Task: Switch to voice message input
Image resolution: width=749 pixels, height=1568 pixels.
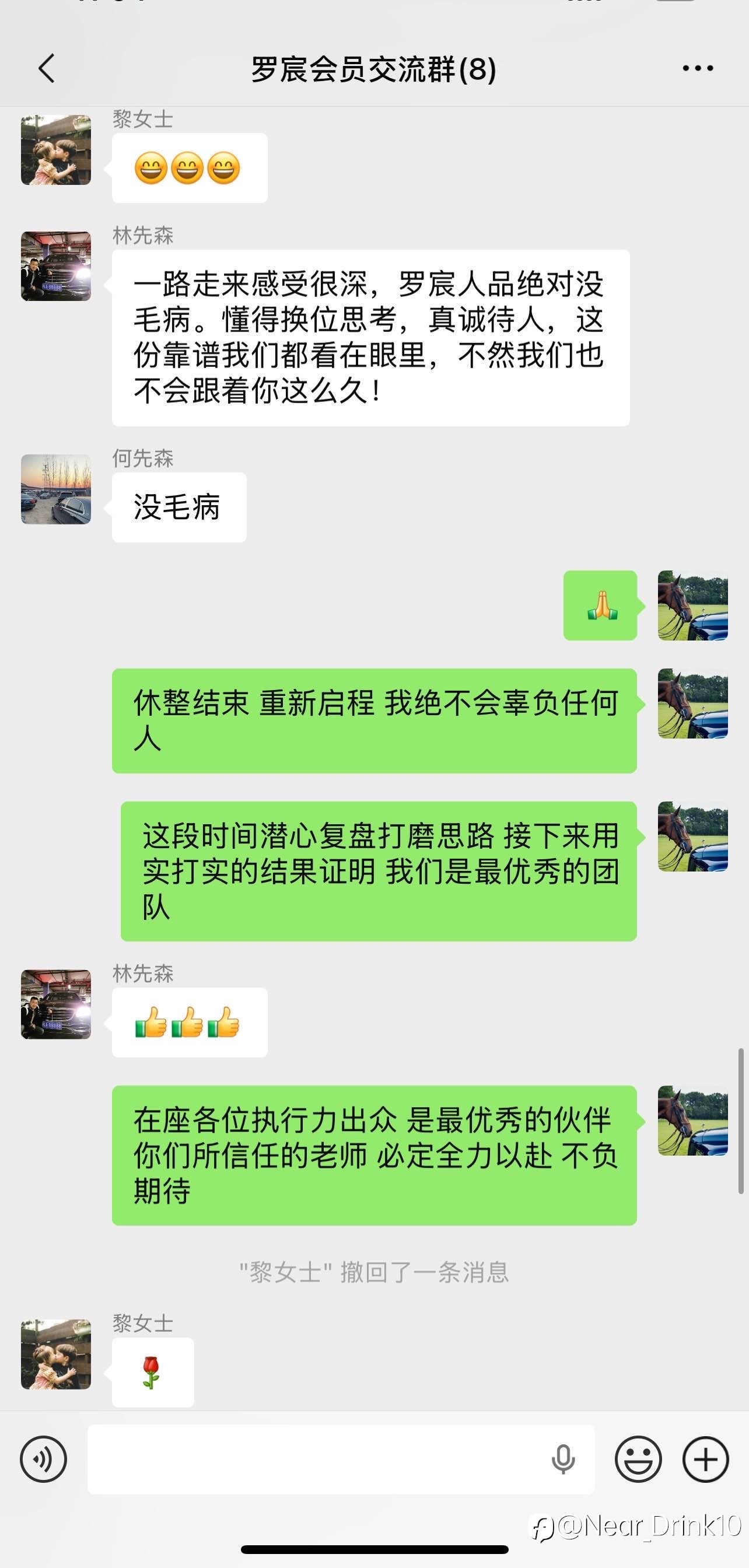Action: [x=43, y=1459]
